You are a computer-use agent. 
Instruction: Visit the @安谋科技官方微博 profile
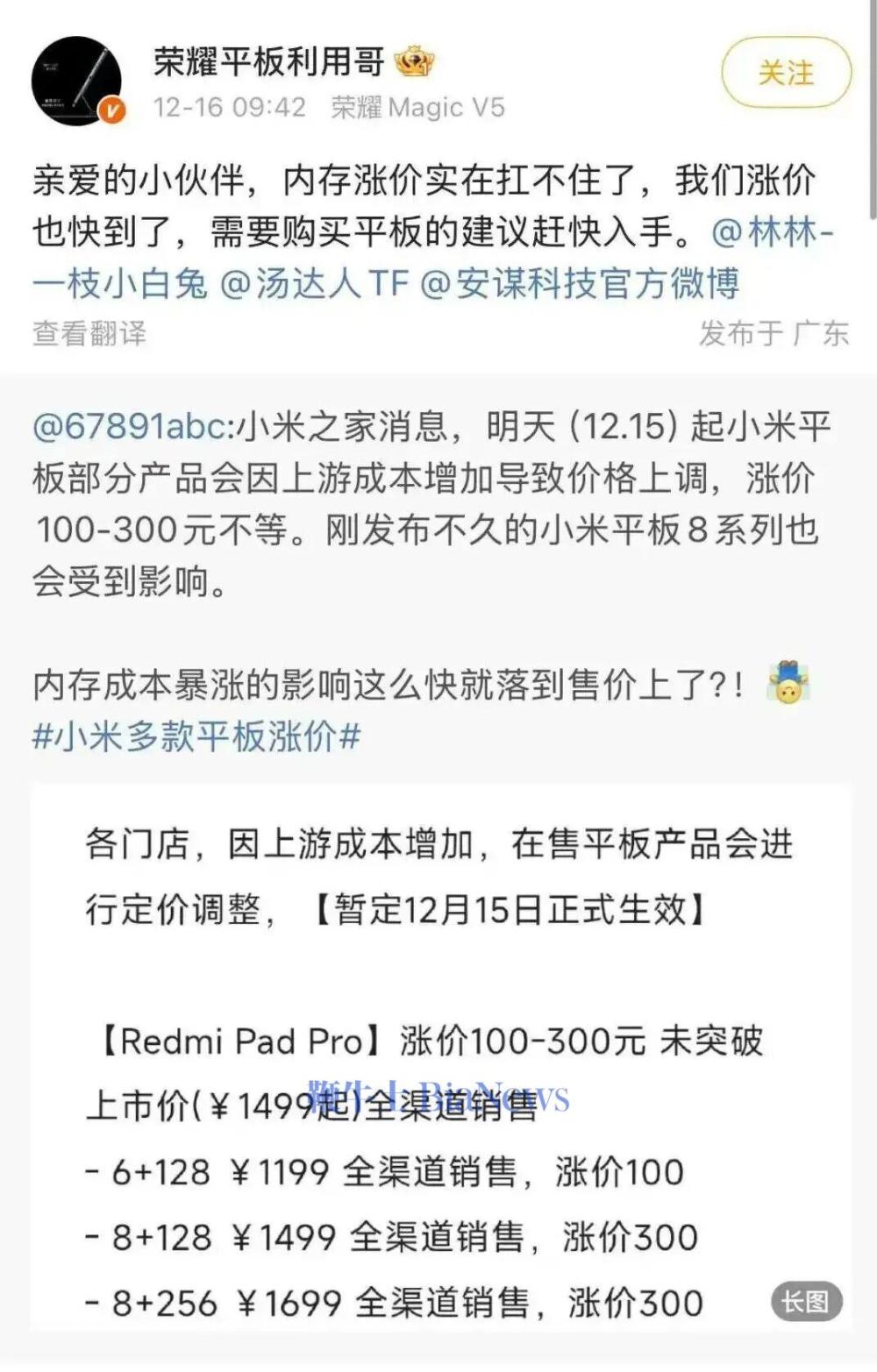tap(580, 283)
